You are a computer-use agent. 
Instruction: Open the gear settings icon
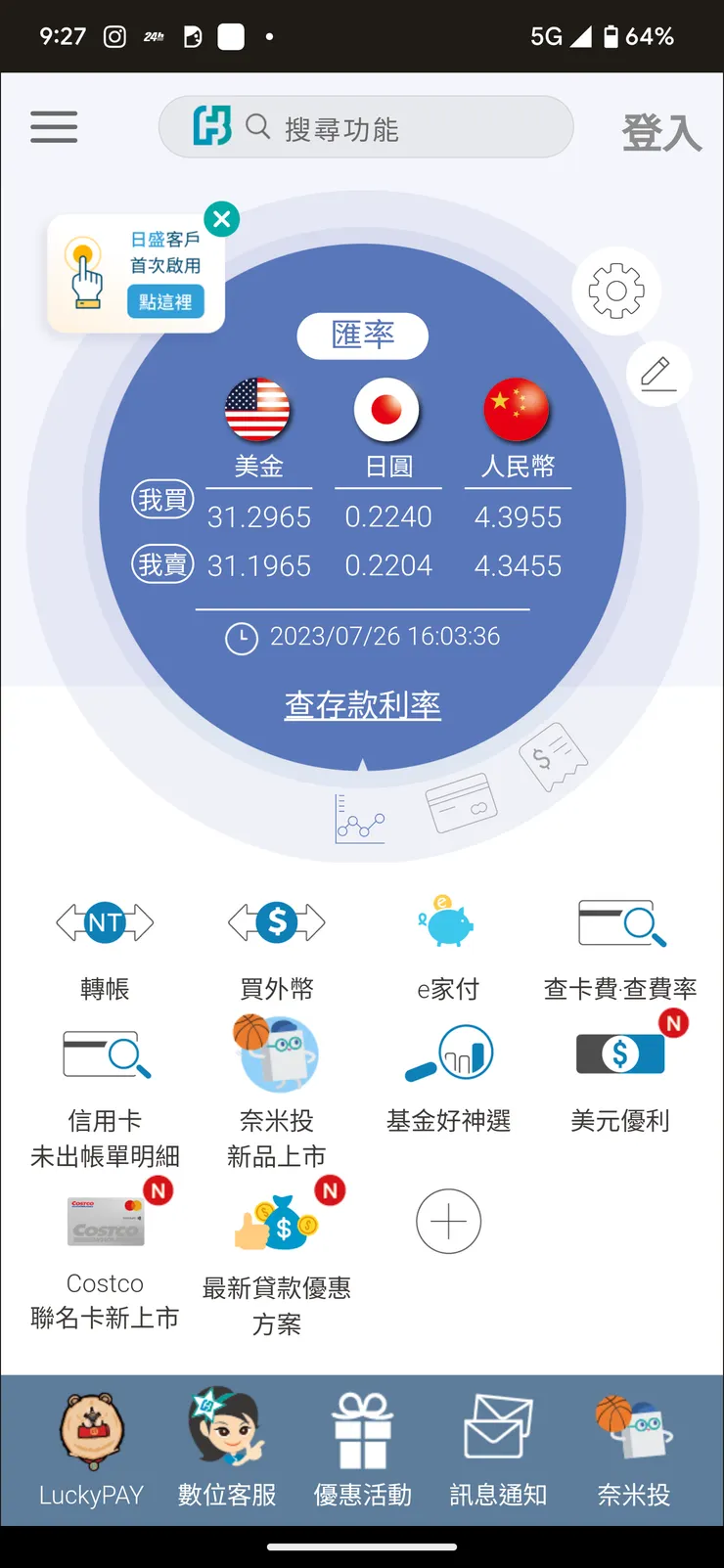[x=616, y=291]
